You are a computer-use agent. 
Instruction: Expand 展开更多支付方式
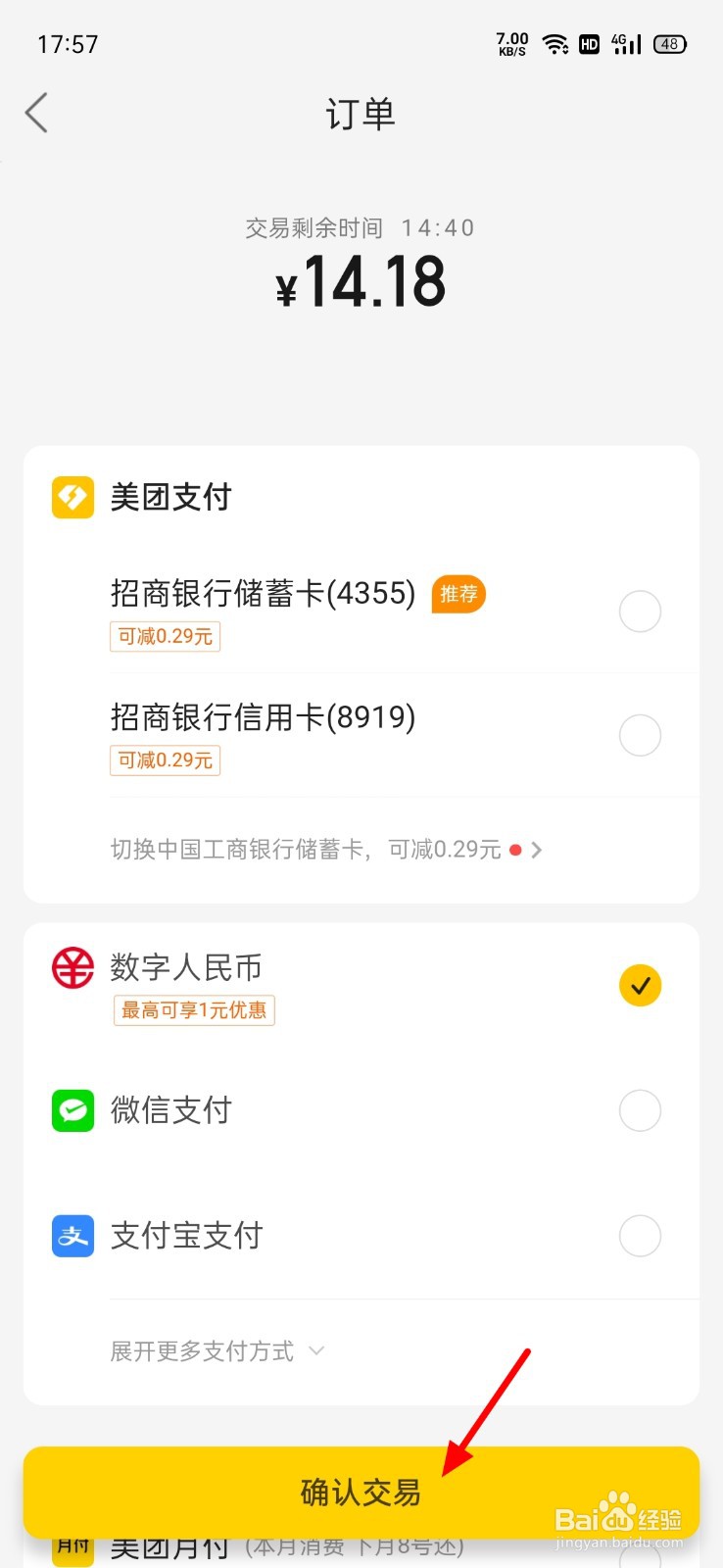[217, 1351]
